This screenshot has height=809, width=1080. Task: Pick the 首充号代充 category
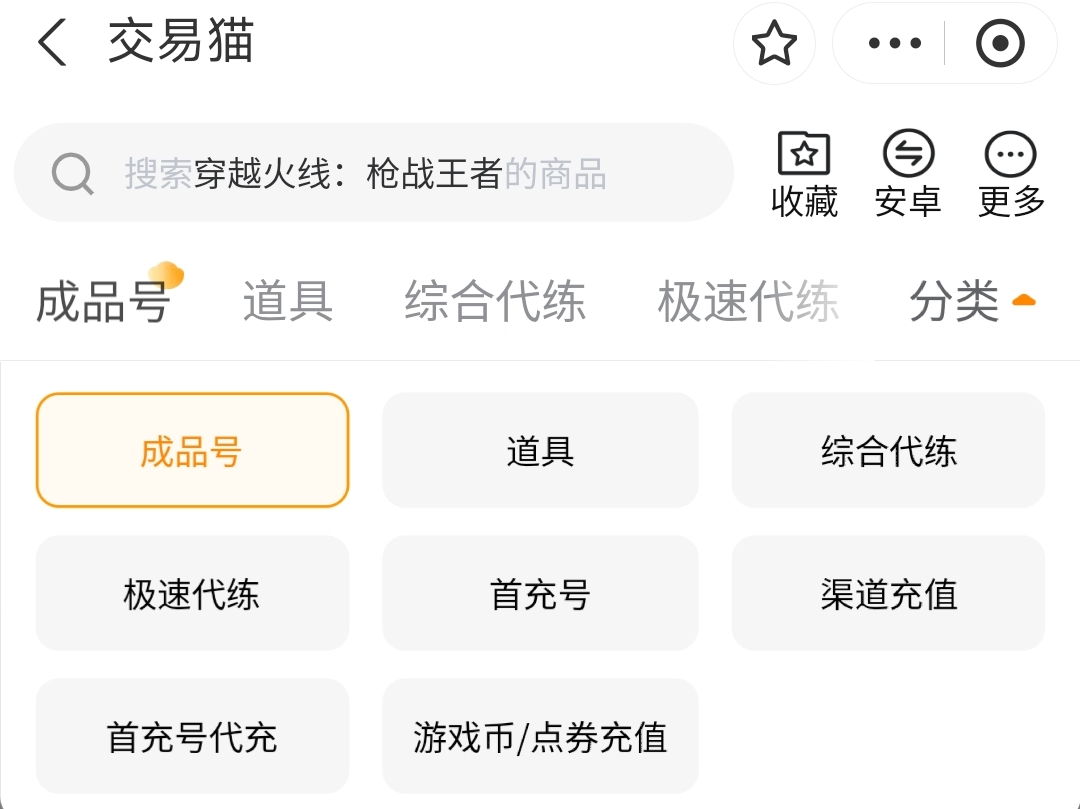click(x=192, y=737)
